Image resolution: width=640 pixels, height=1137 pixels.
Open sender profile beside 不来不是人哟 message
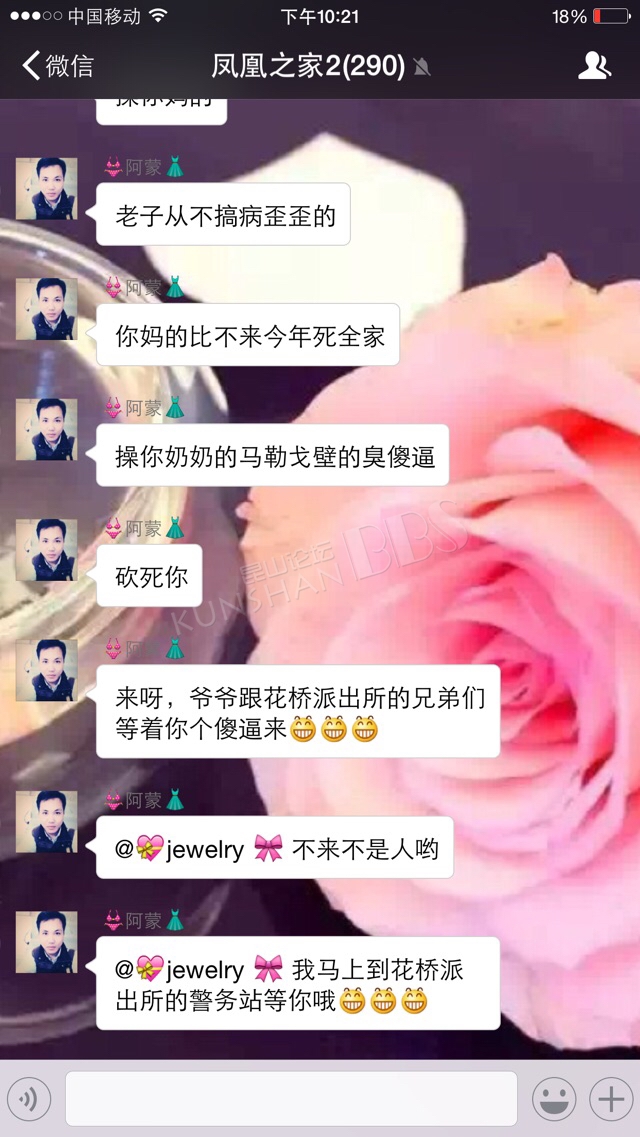point(46,822)
